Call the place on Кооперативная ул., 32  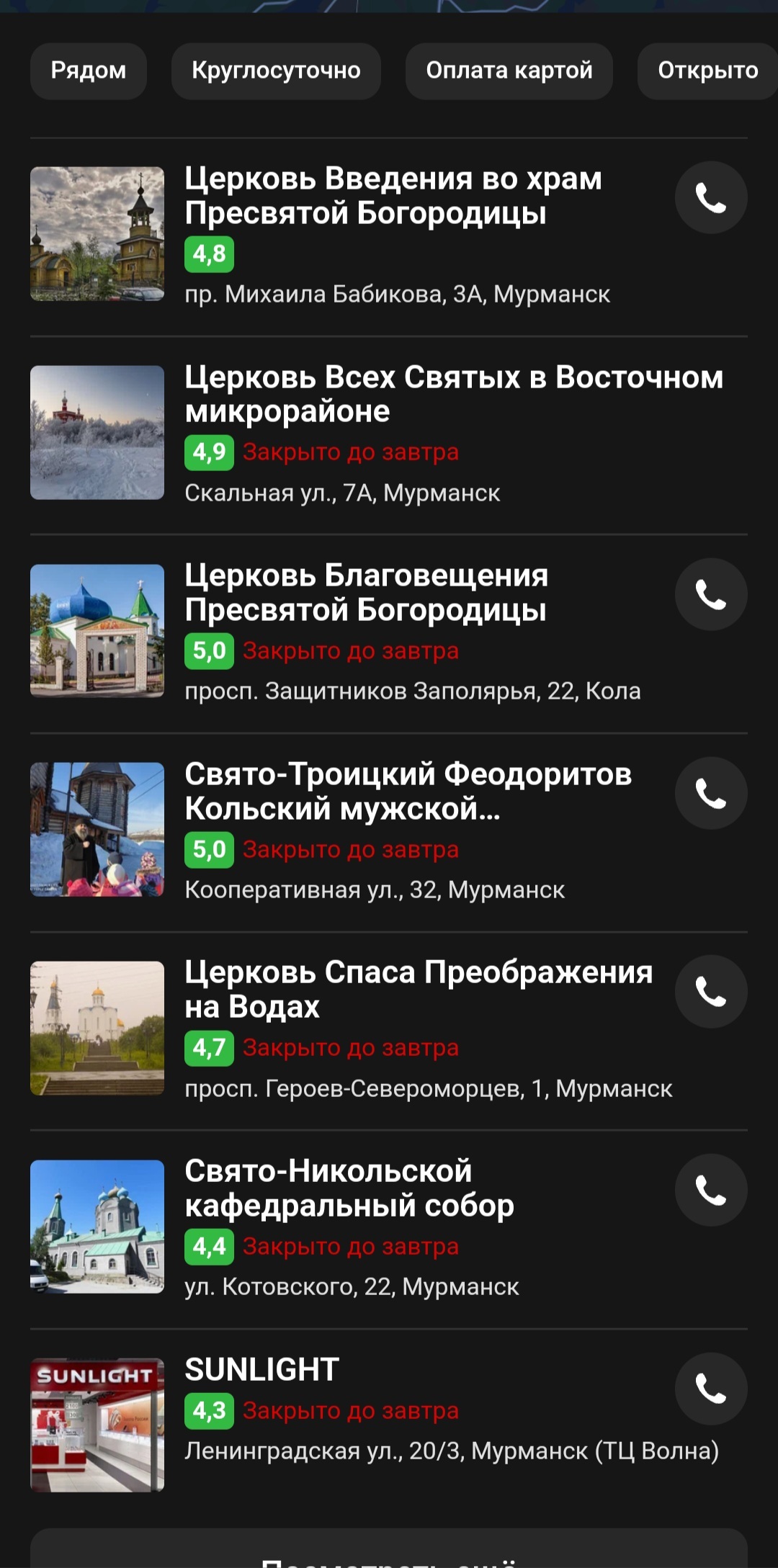coord(710,793)
